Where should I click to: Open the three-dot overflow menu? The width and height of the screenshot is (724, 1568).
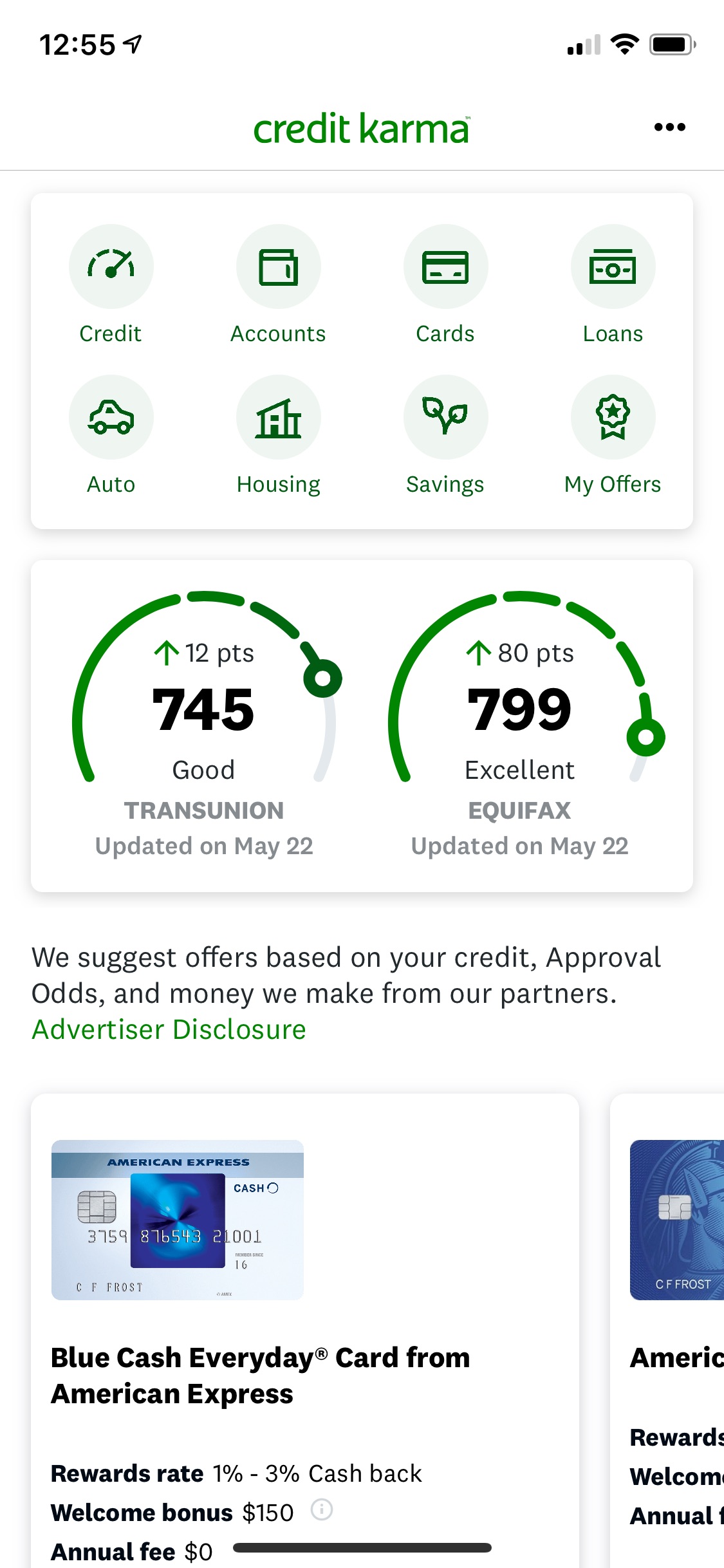[x=669, y=127]
